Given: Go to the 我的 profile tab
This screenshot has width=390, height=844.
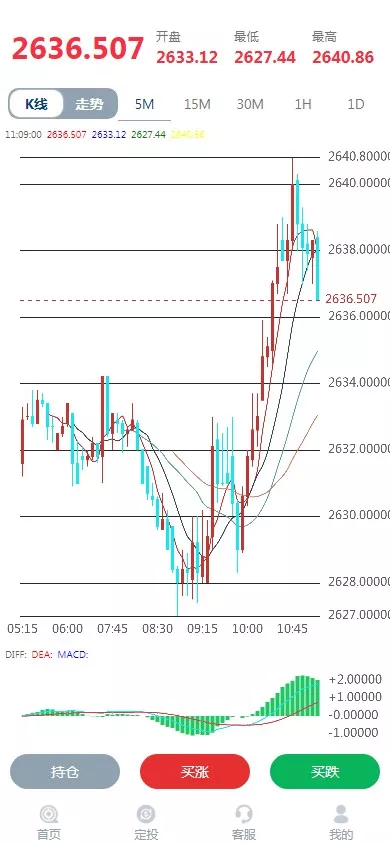Looking at the screenshot, I should (341, 822).
